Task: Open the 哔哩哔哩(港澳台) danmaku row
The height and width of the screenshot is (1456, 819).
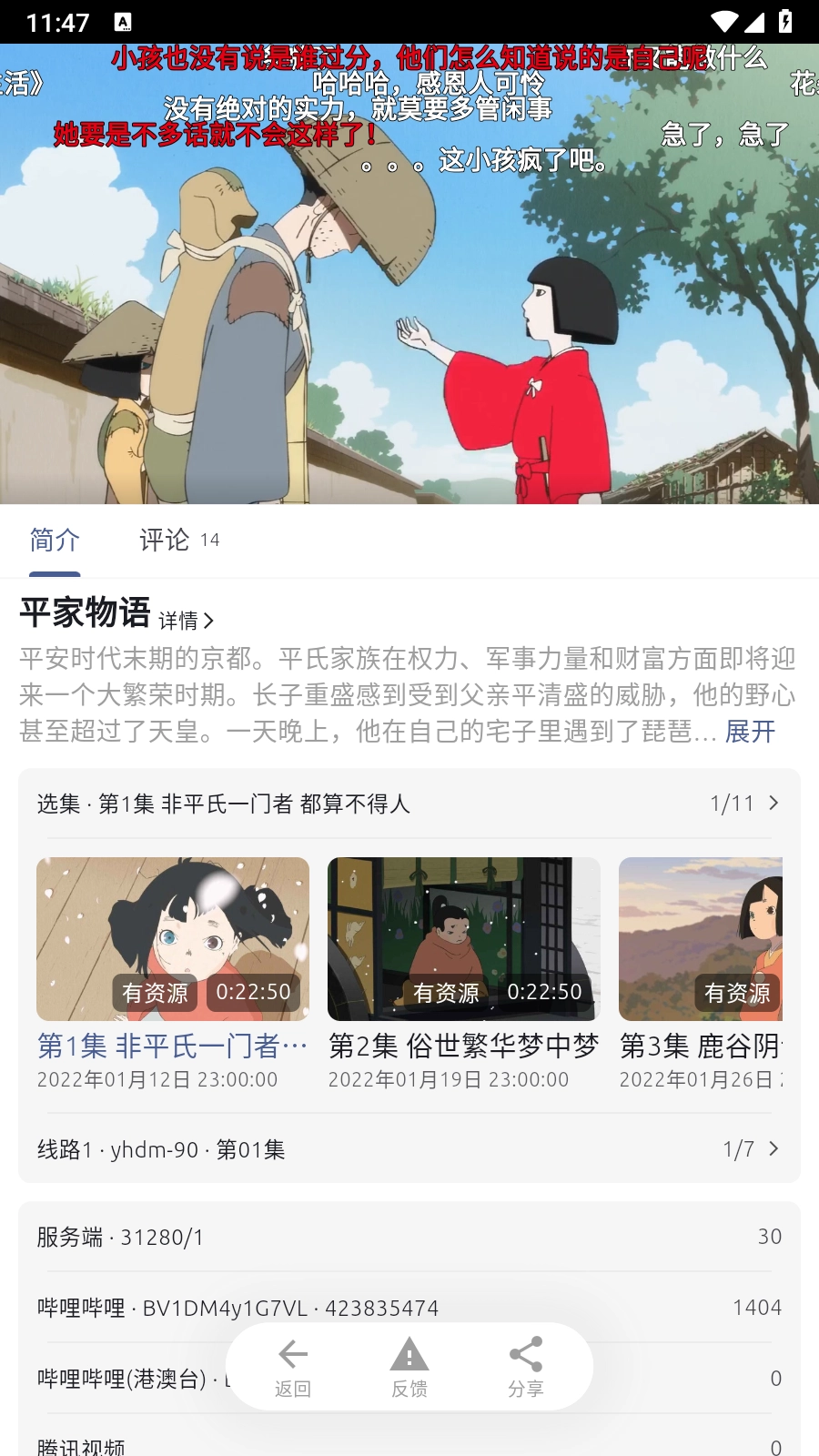Action: [x=118, y=1379]
